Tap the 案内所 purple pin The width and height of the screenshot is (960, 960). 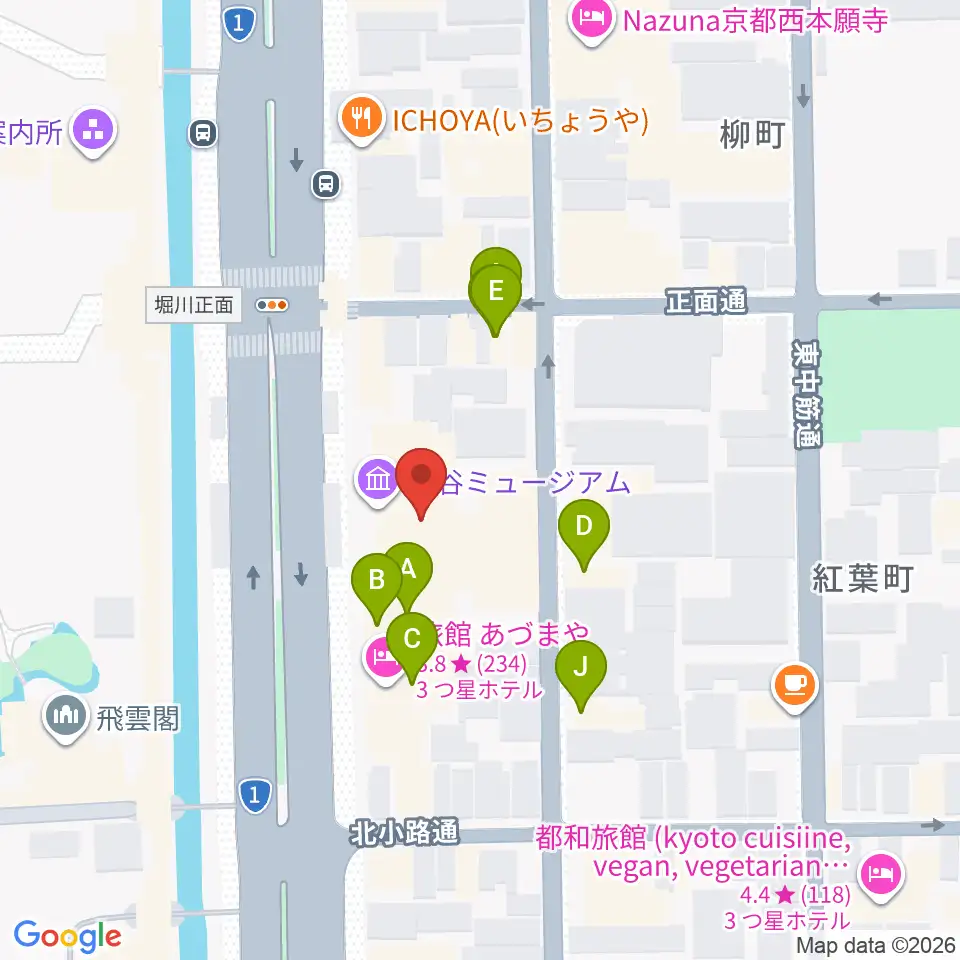(93, 132)
